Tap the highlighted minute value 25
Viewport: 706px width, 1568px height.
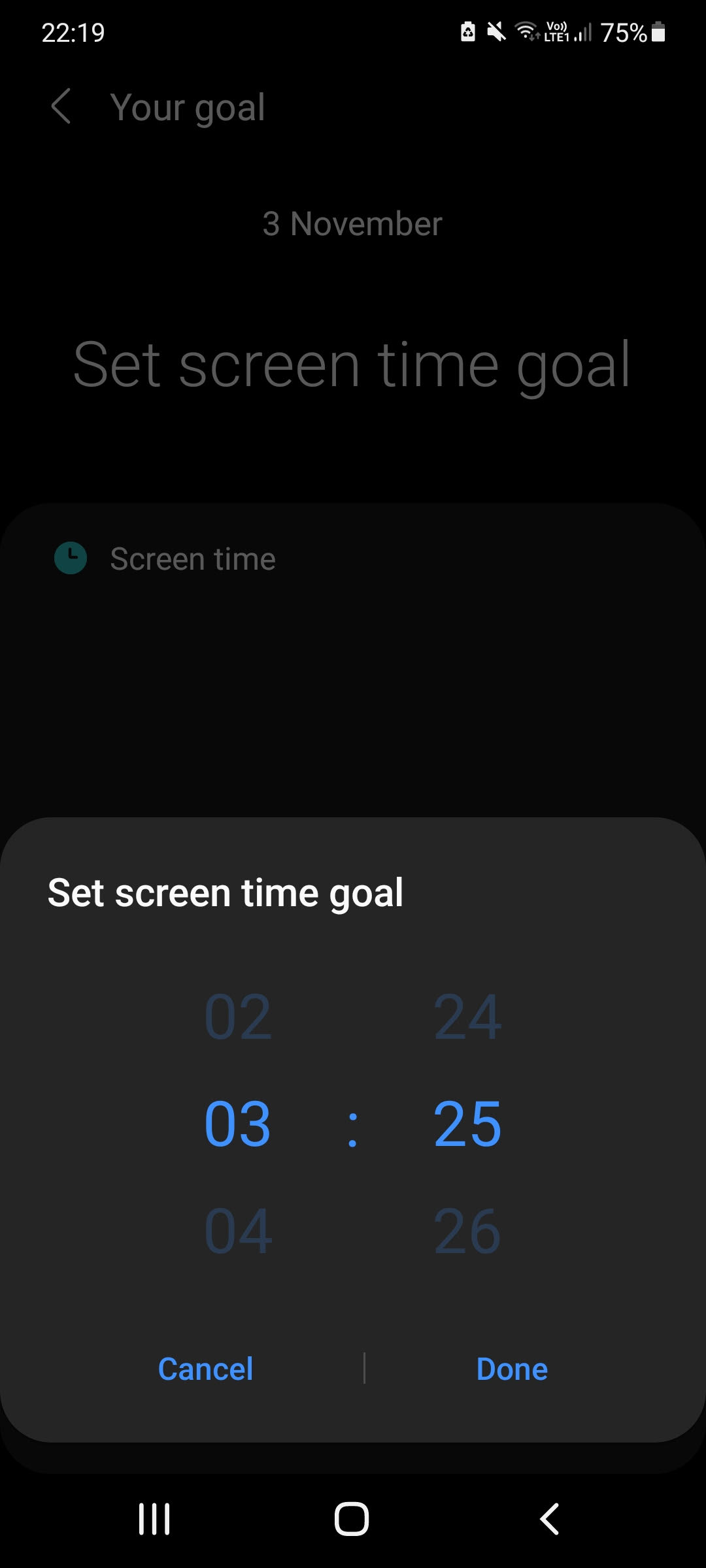tap(467, 1122)
